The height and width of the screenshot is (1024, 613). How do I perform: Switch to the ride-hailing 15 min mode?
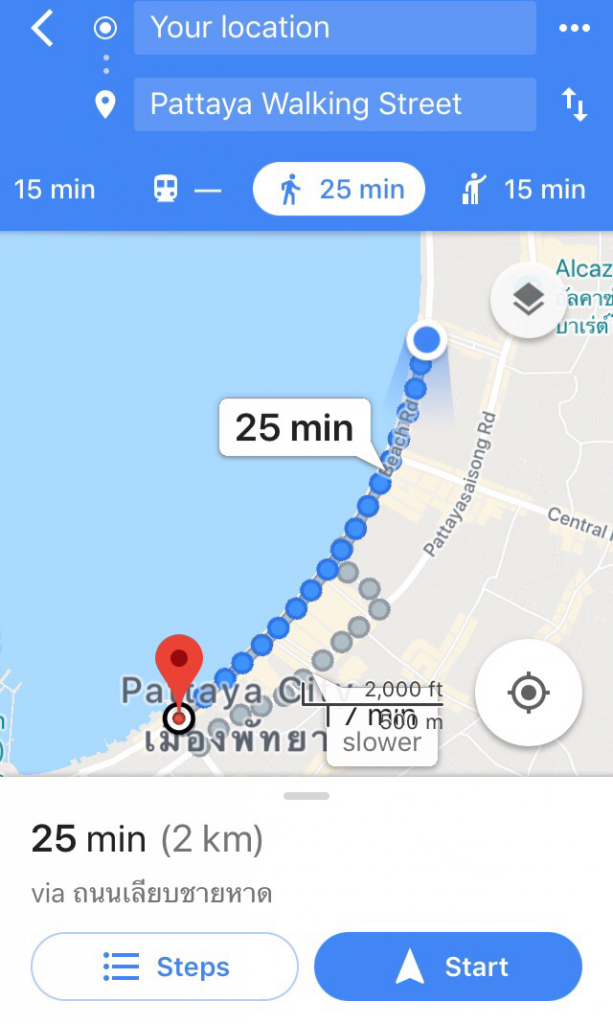522,189
